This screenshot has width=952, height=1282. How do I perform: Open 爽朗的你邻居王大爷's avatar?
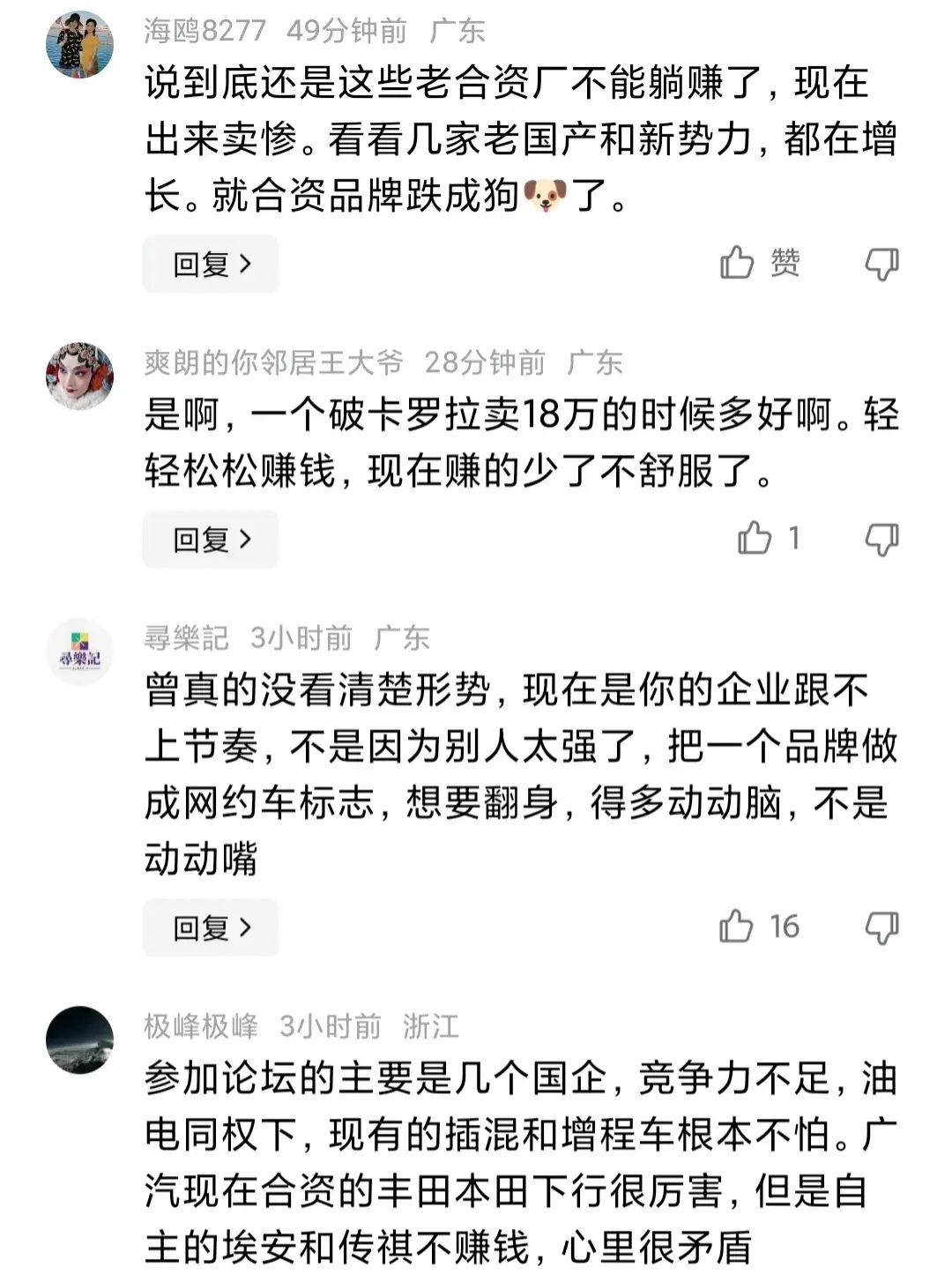[x=79, y=376]
